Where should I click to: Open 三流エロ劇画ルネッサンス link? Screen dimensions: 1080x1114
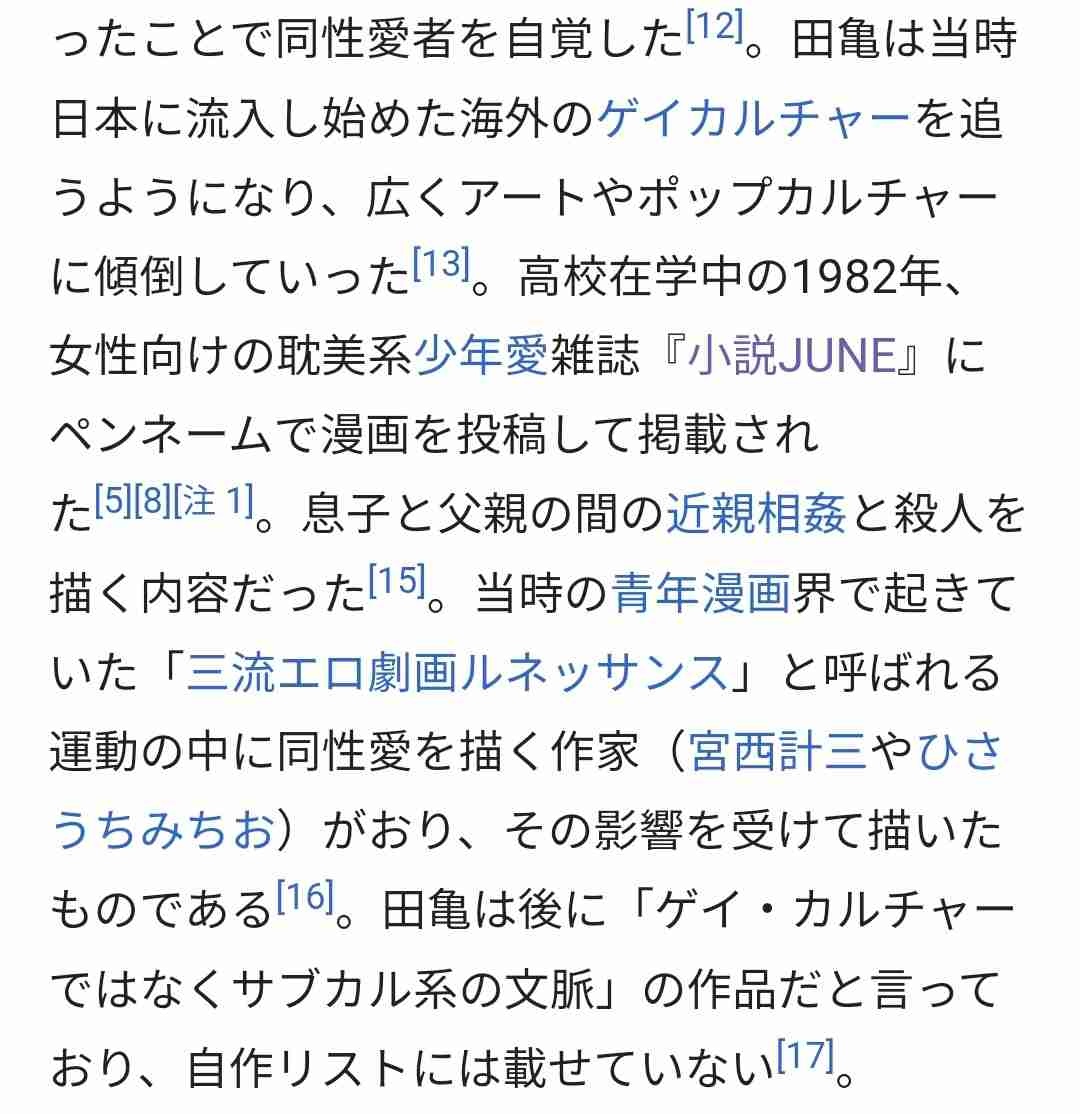[x=458, y=674]
